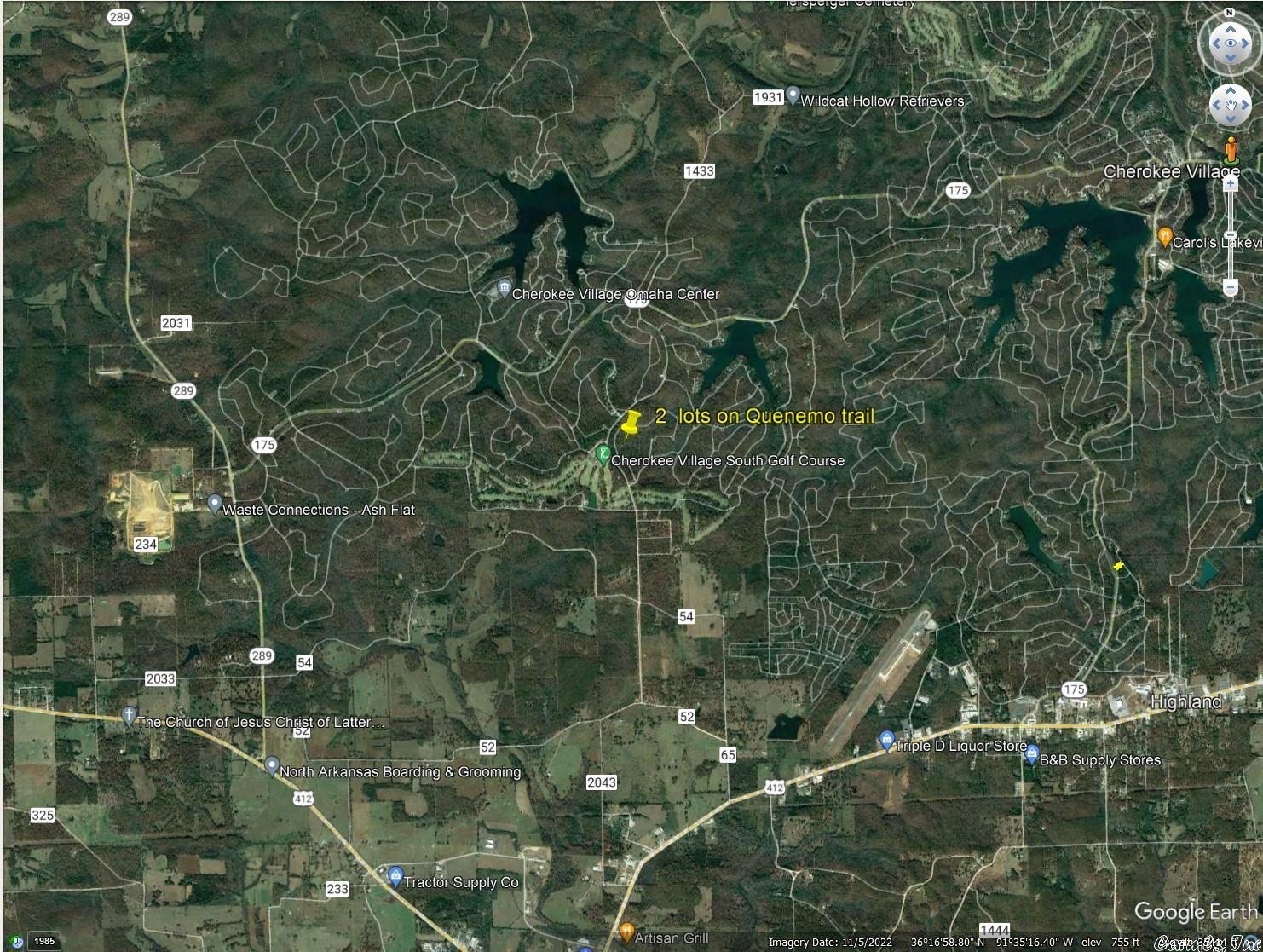Open Cherokee Village South Golf Course marker
This screenshot has height=952, width=1263.
tap(602, 453)
